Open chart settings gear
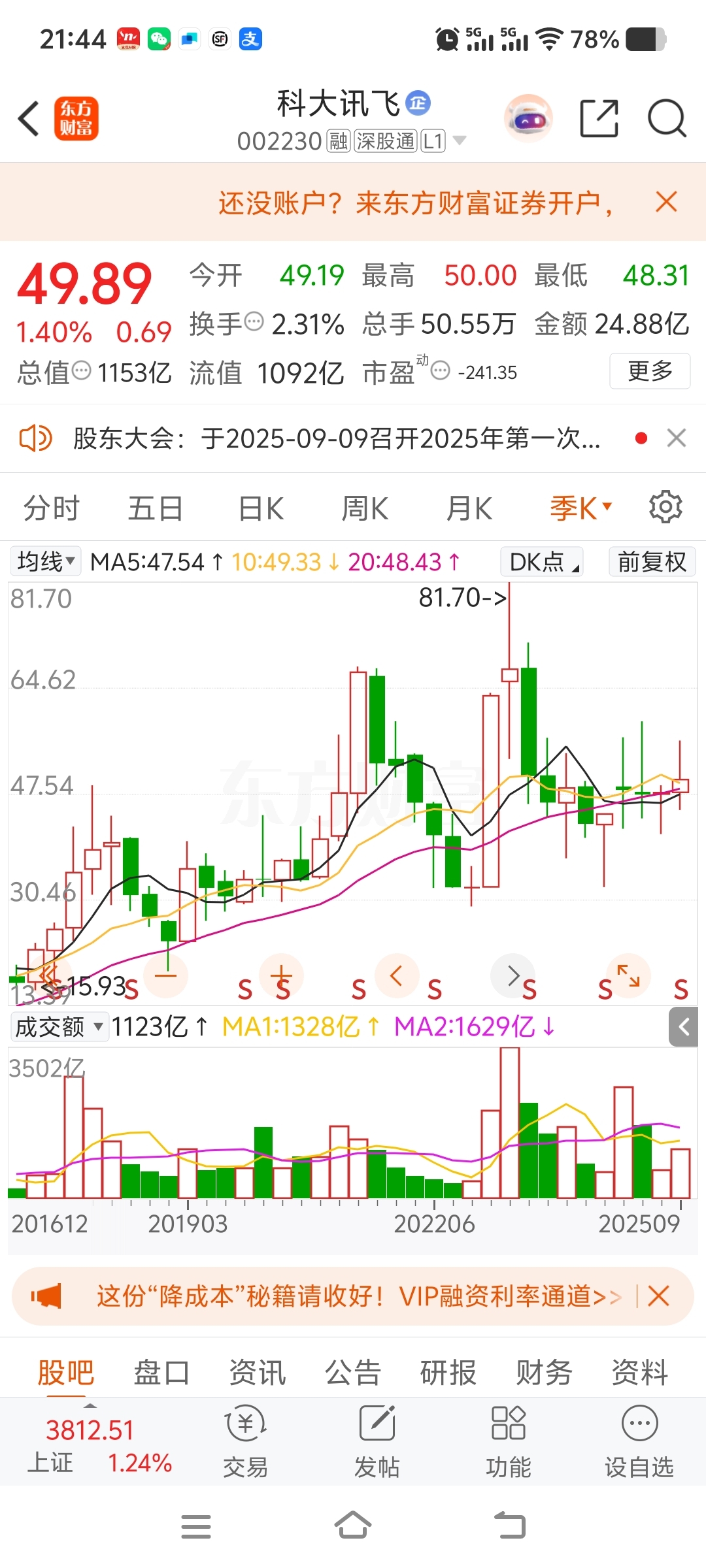The width and height of the screenshot is (706, 1568). (x=665, y=507)
